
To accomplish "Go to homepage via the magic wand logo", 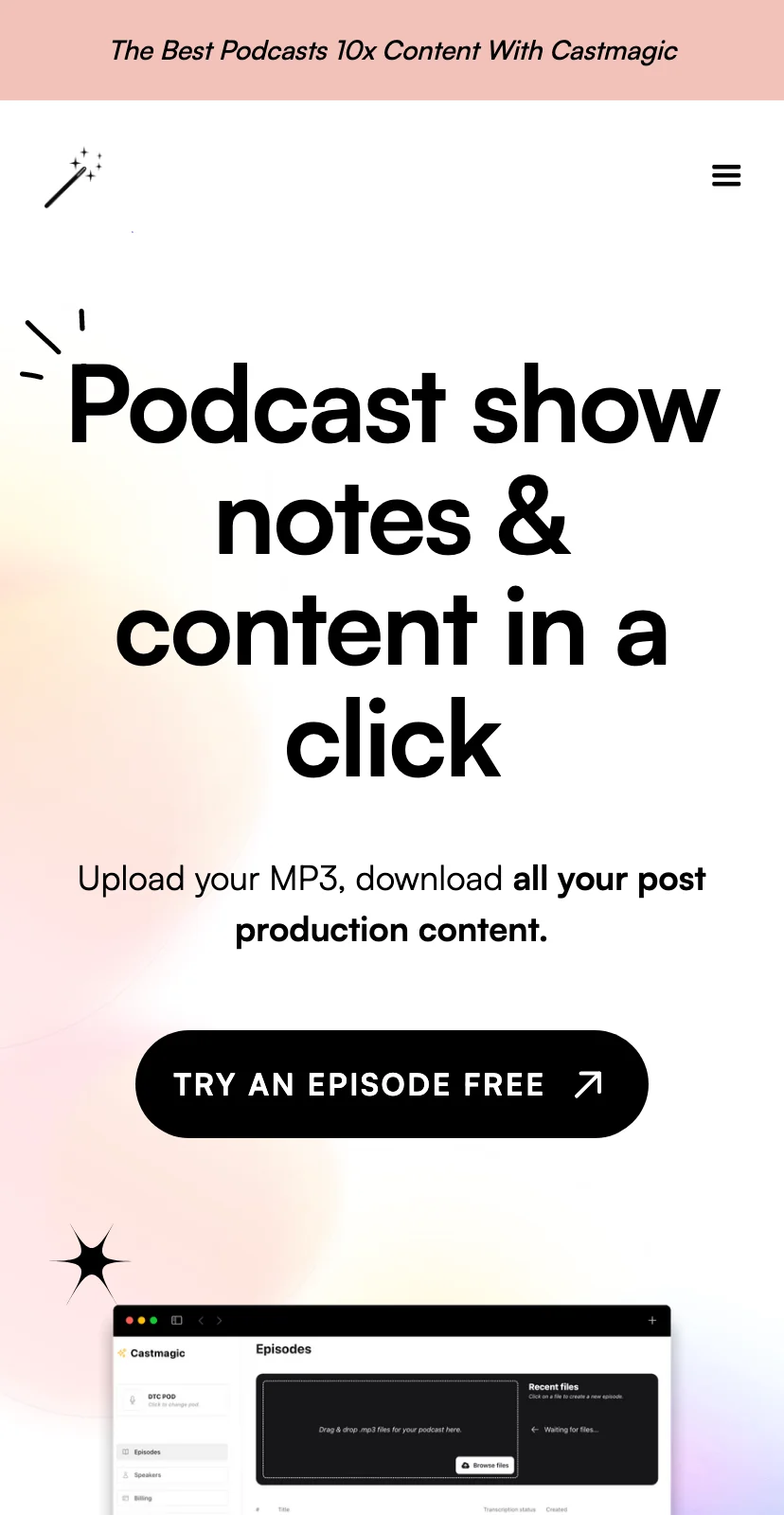I will tap(73, 178).
